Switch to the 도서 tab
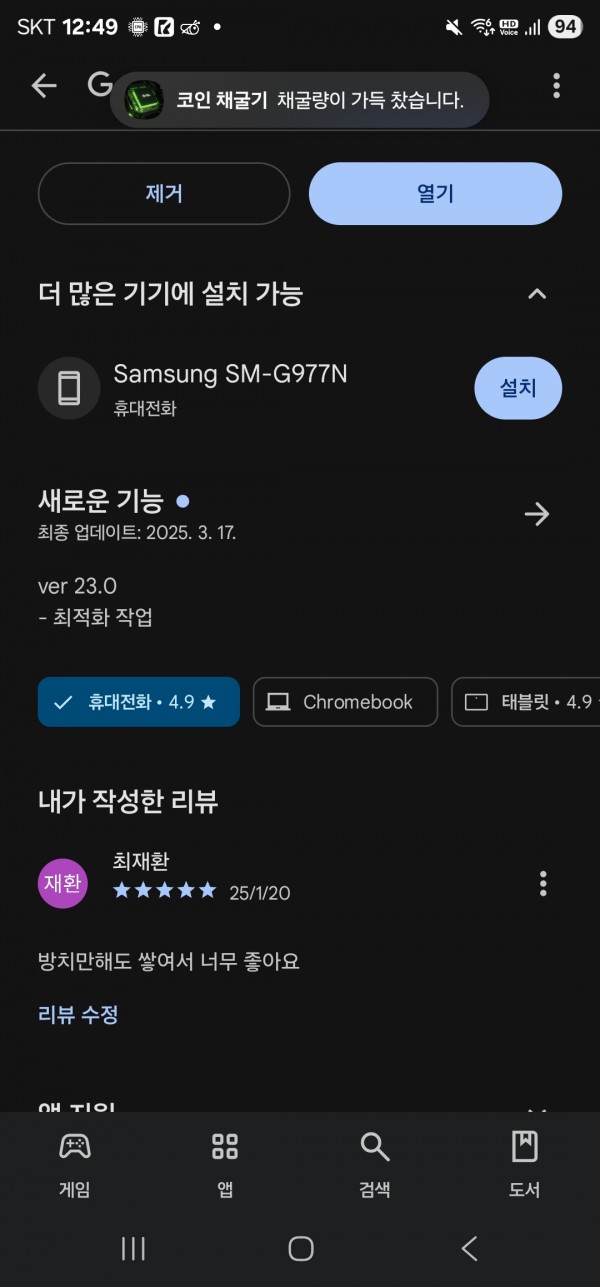Viewport: 600px width, 1287px height. pyautogui.click(x=525, y=1164)
